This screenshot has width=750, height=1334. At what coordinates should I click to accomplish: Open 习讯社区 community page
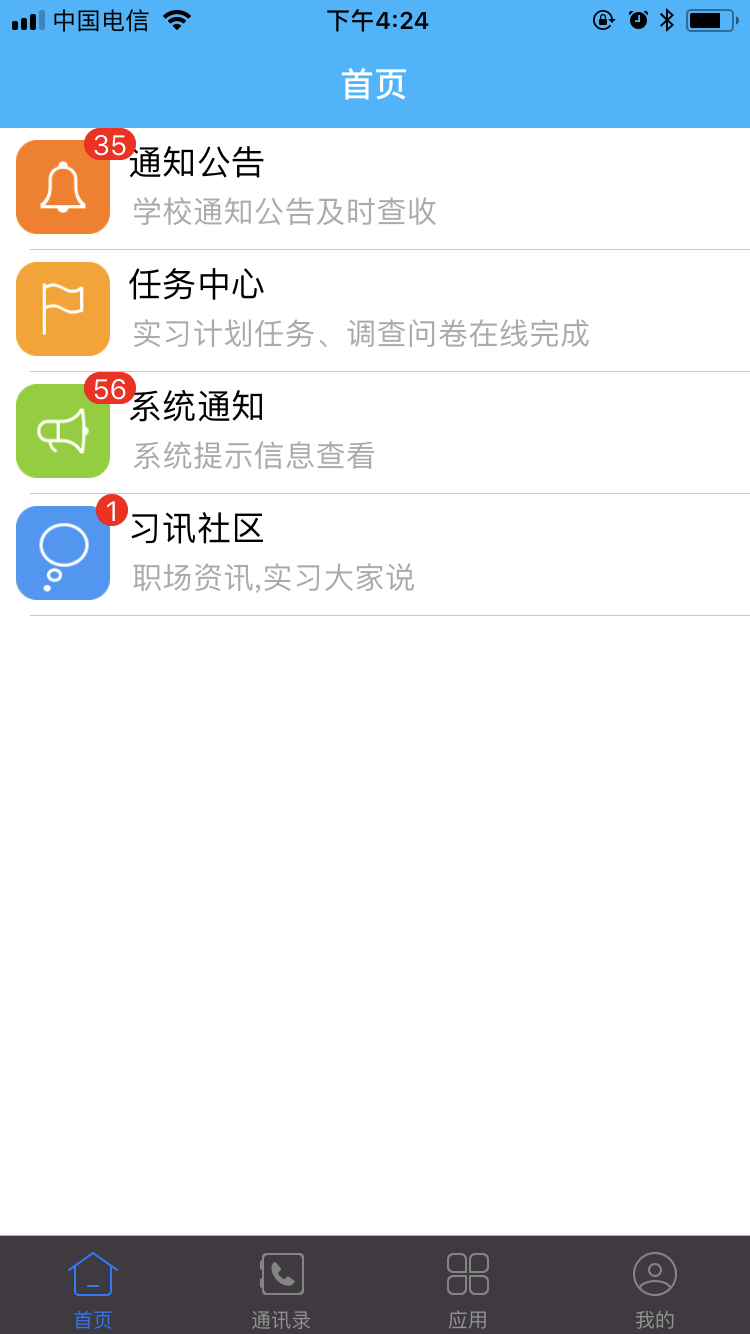click(375, 553)
